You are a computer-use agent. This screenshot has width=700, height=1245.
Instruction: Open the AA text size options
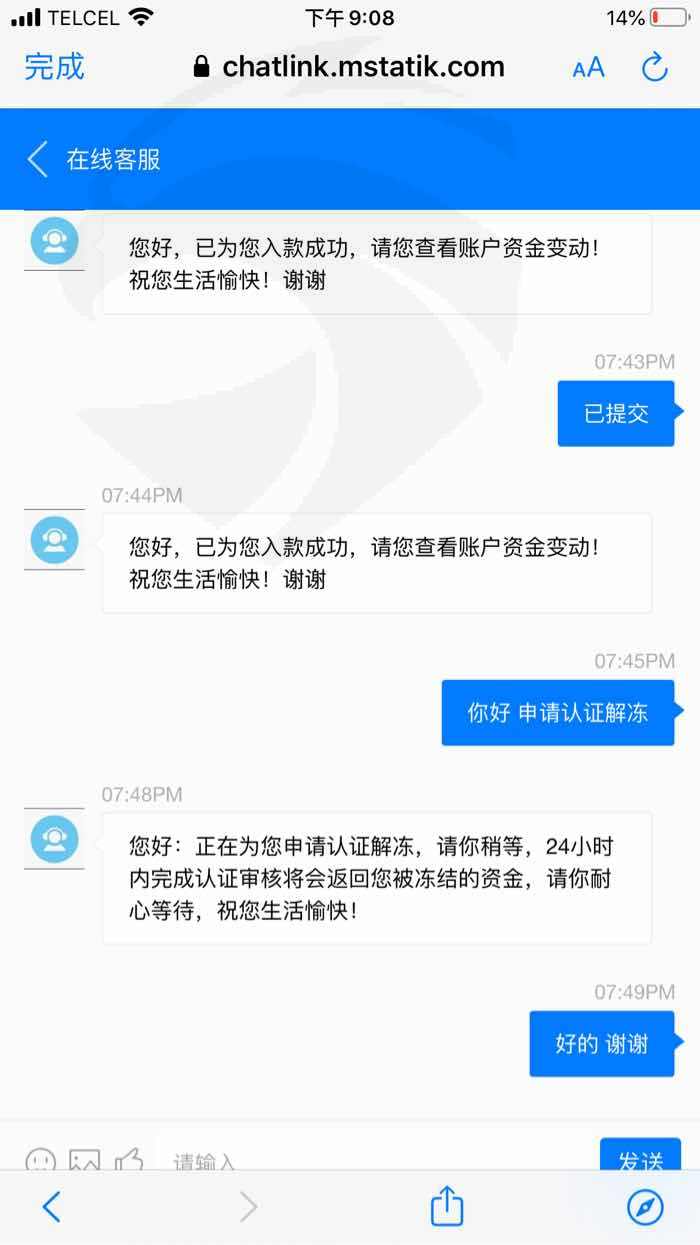click(x=589, y=68)
